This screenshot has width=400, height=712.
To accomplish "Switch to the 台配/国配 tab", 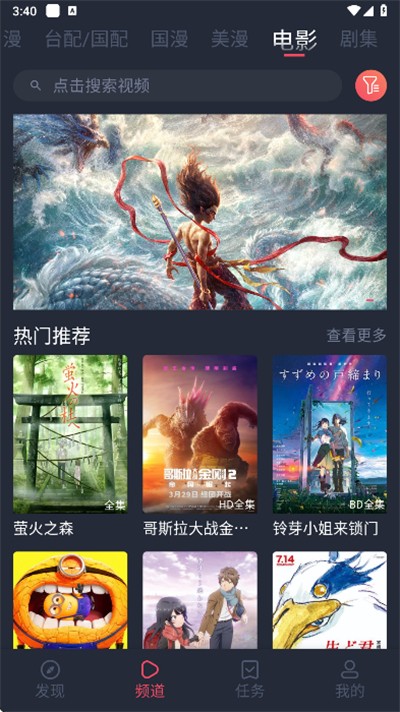I will (x=87, y=39).
